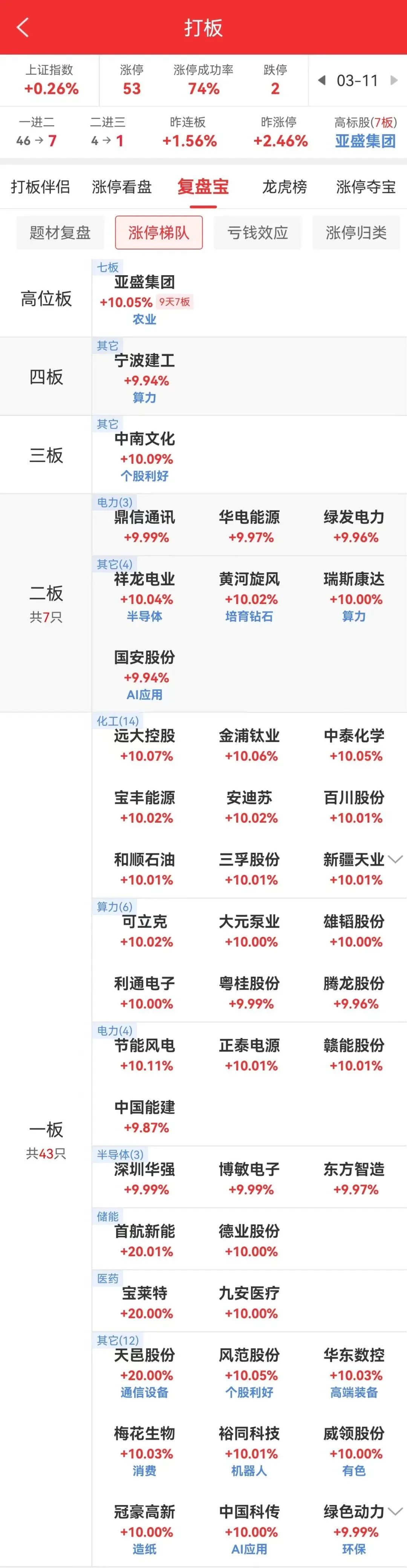Select the 涨停归类 chip
The width and height of the screenshot is (407, 1568).
(356, 233)
